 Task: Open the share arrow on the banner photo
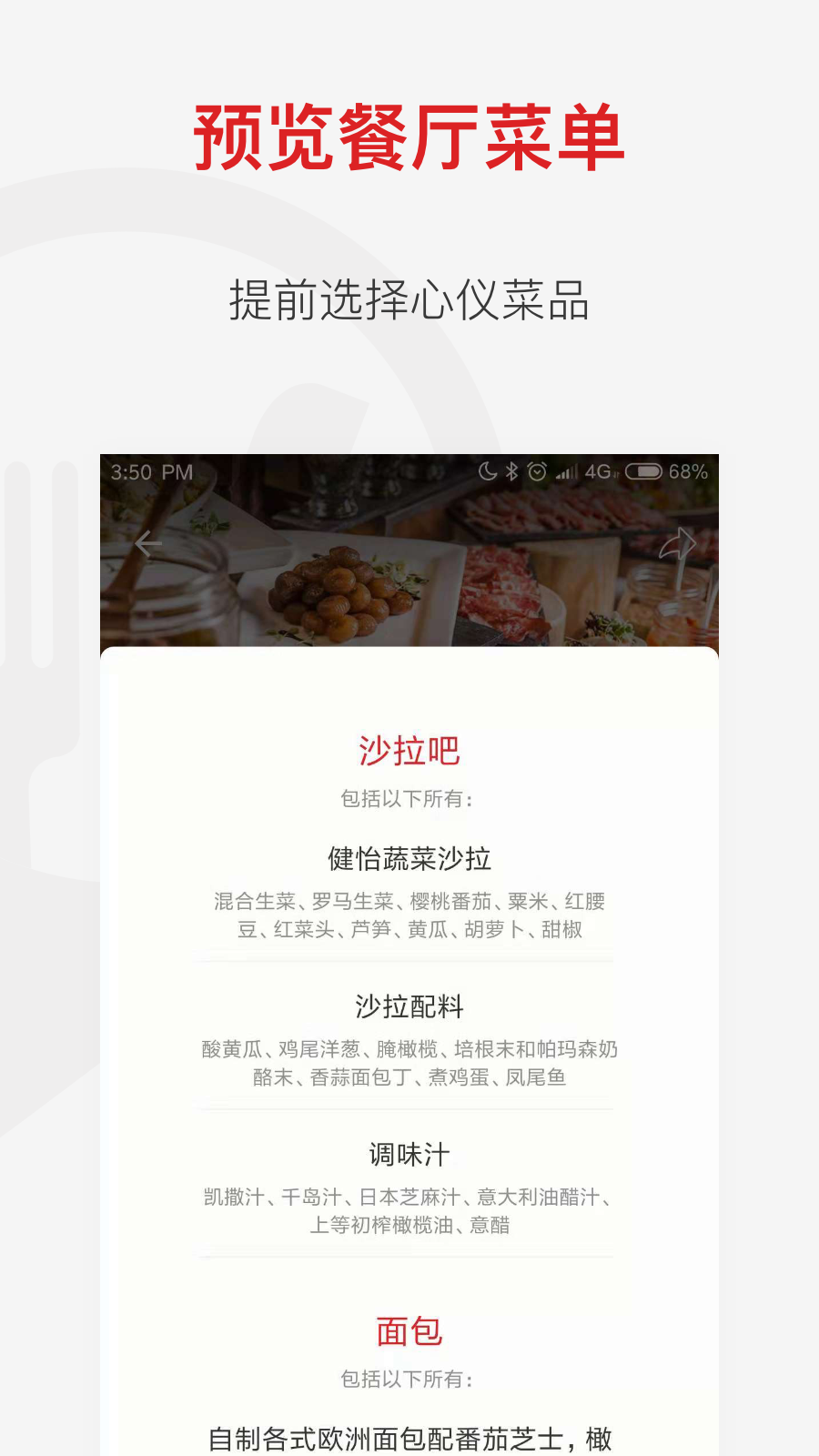point(677,541)
